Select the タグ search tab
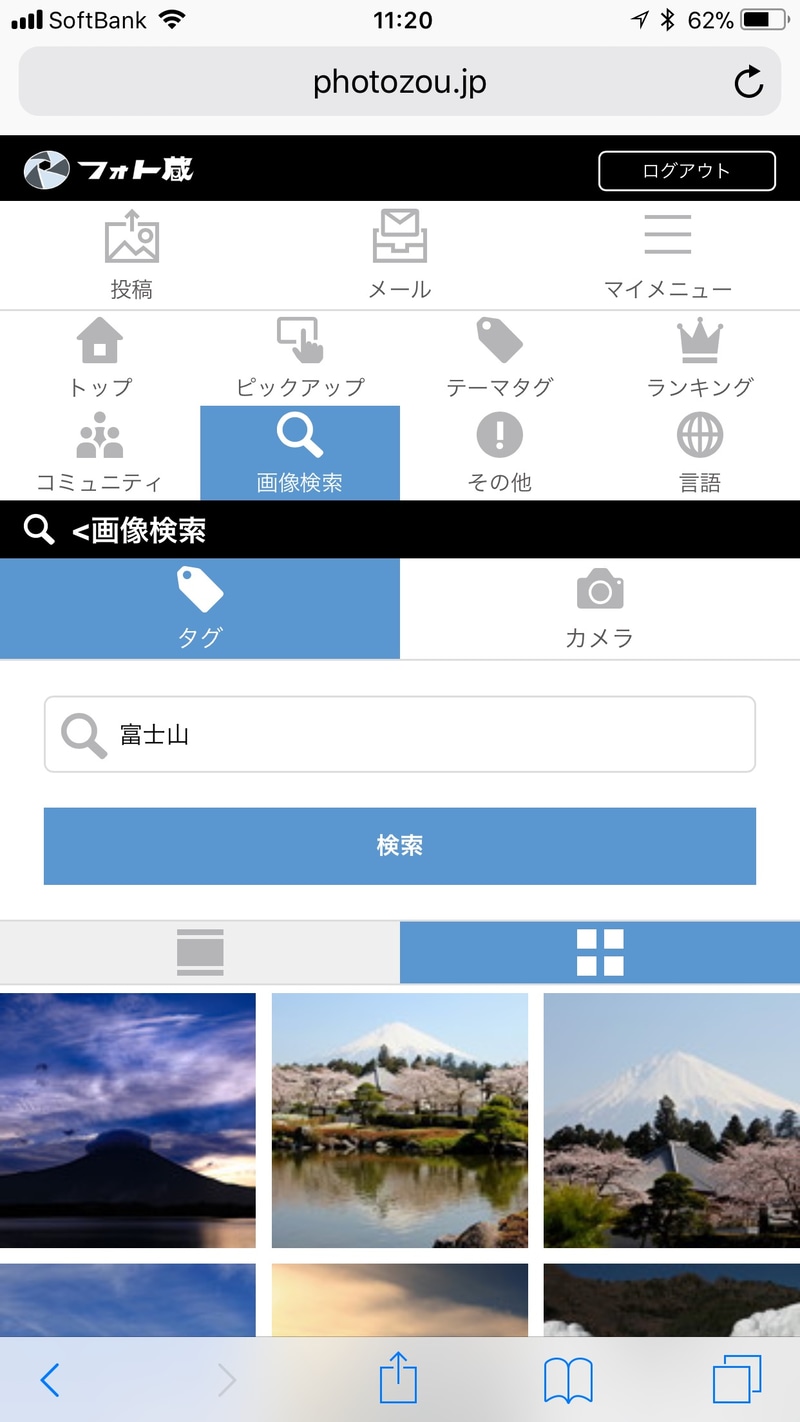 click(x=200, y=608)
